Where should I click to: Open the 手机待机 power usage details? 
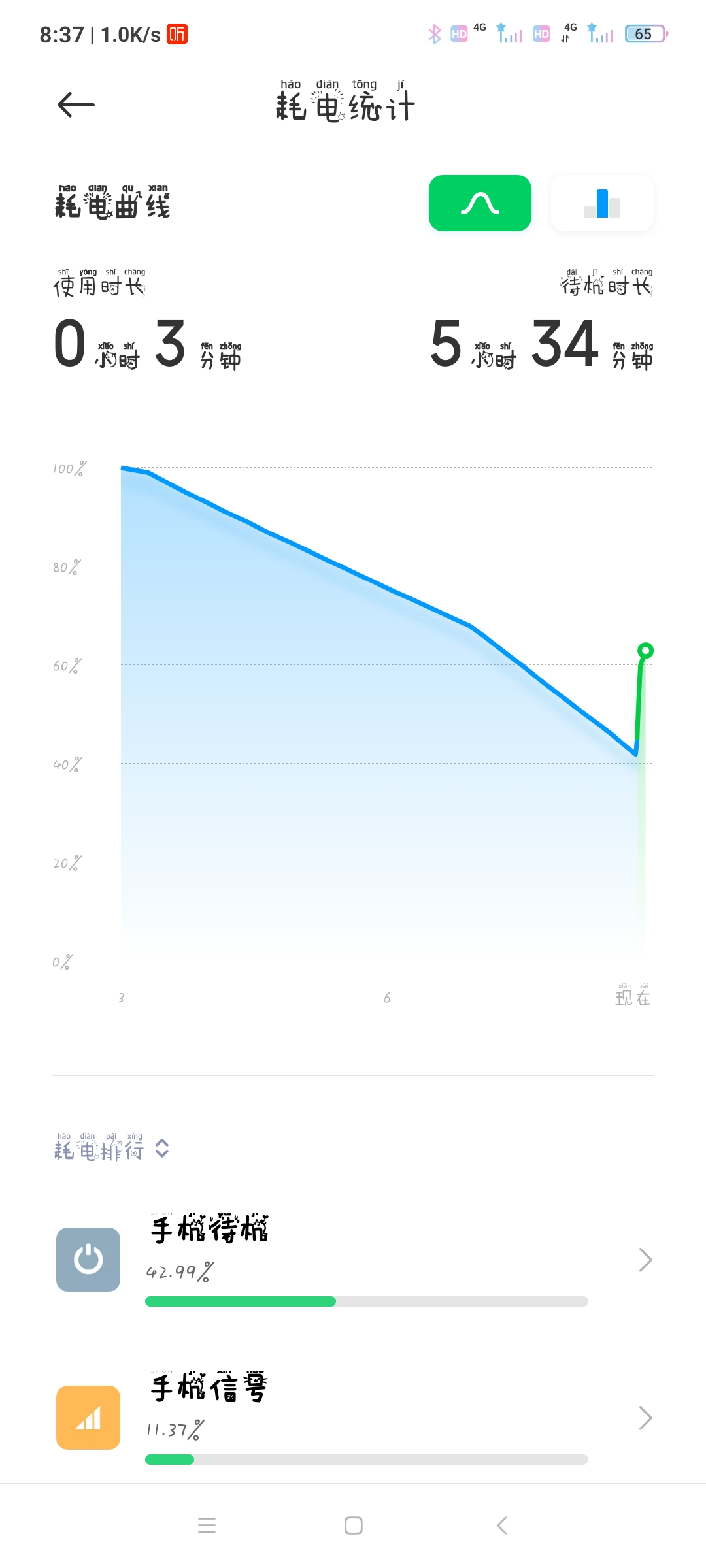[x=353, y=1260]
